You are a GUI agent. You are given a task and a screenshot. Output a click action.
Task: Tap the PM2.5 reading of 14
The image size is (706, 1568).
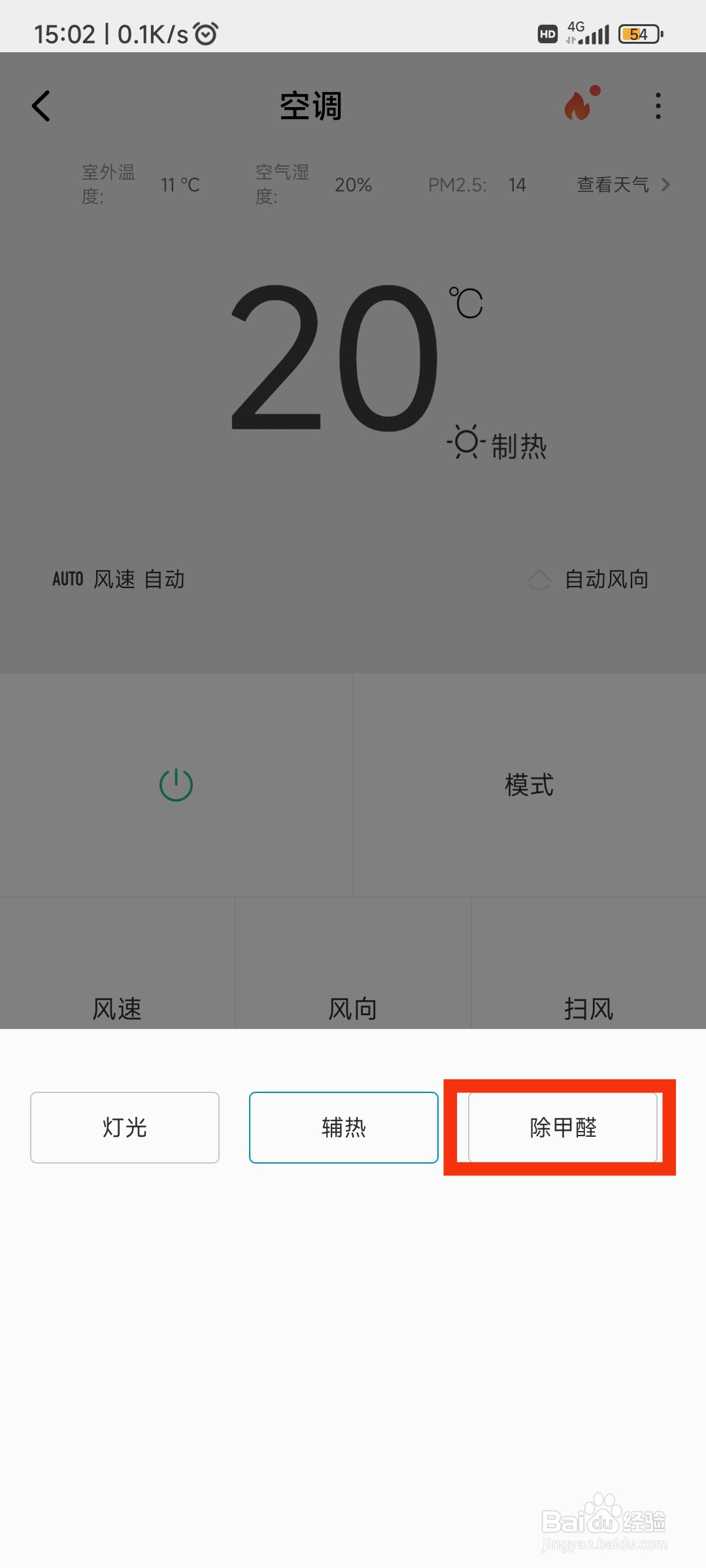point(477,185)
